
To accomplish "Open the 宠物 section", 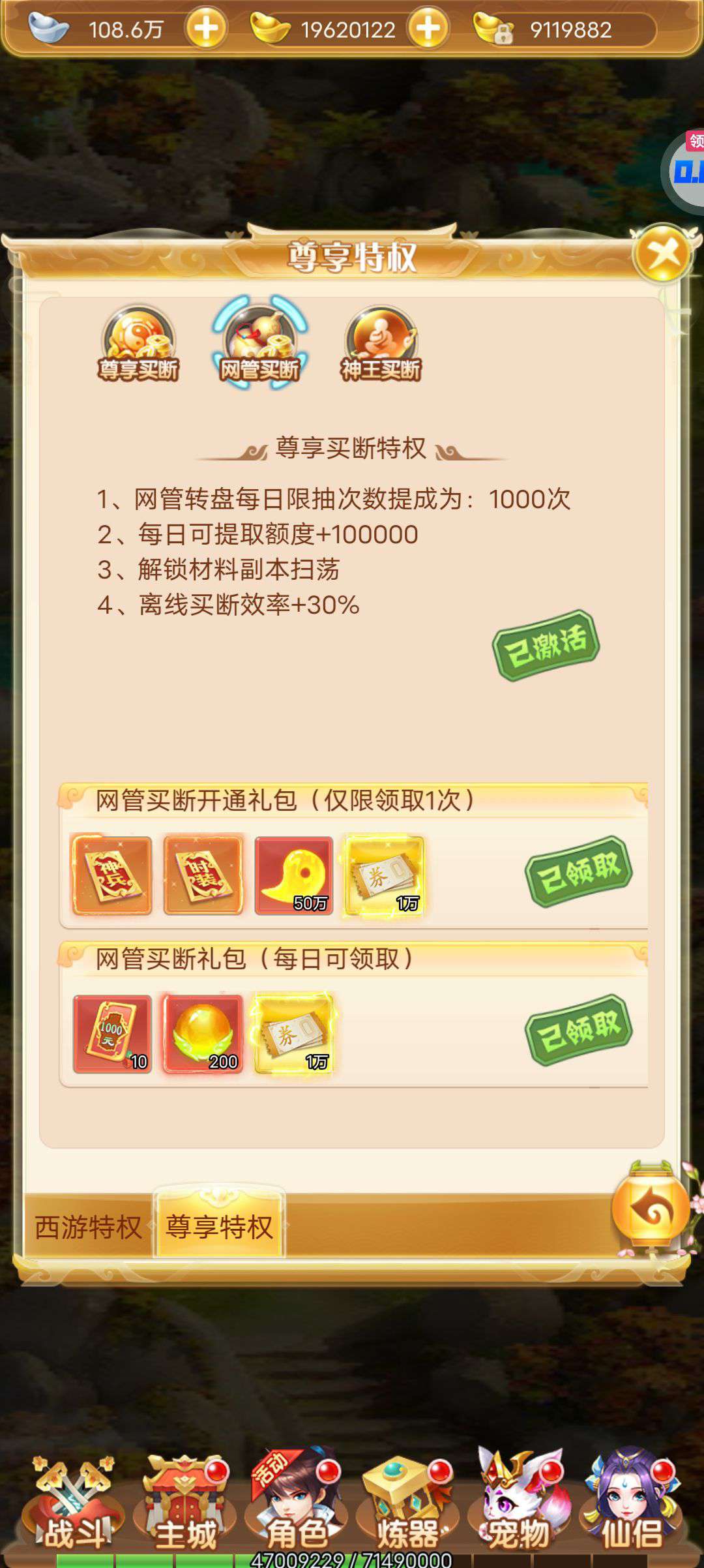I will pyautogui.click(x=520, y=1503).
